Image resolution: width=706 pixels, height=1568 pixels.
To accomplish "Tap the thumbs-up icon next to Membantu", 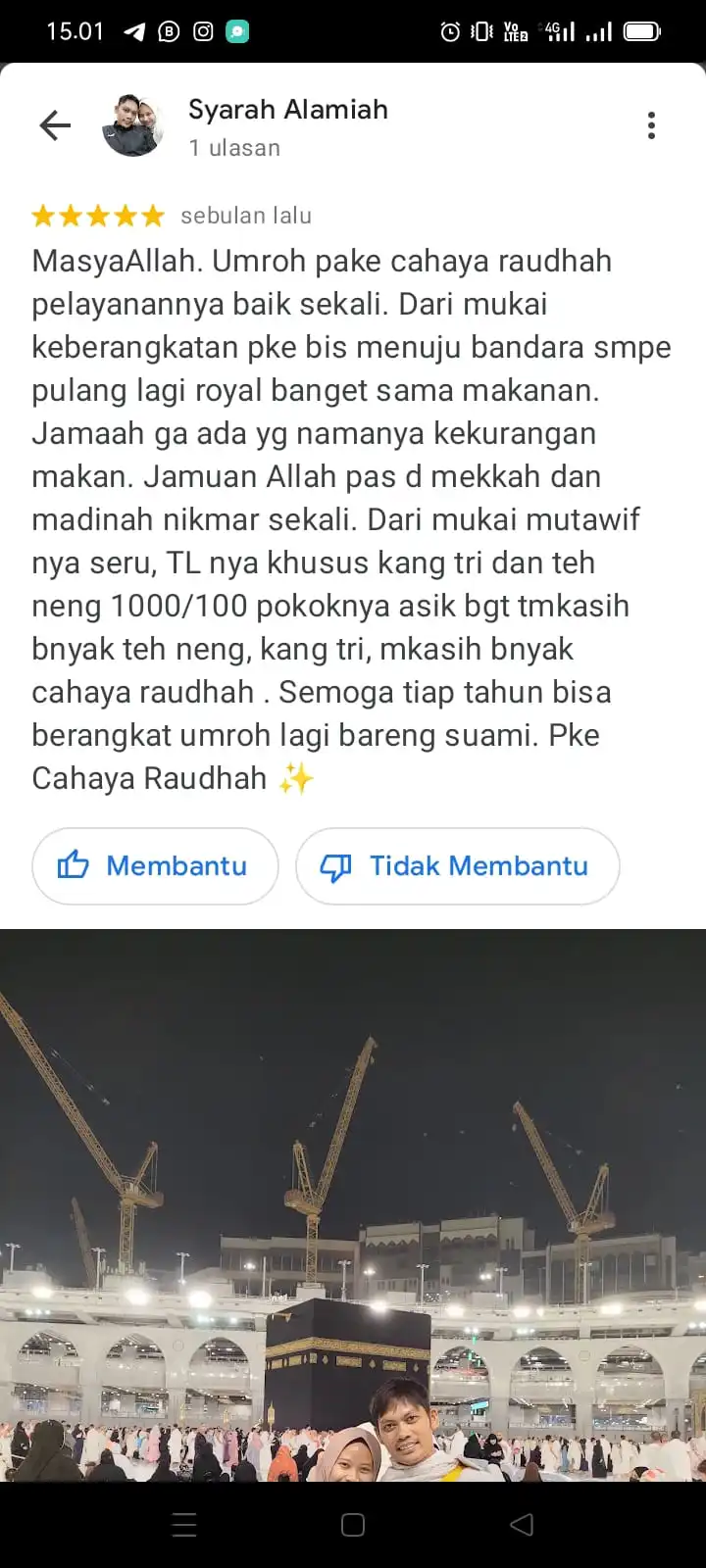I will pyautogui.click(x=73, y=865).
